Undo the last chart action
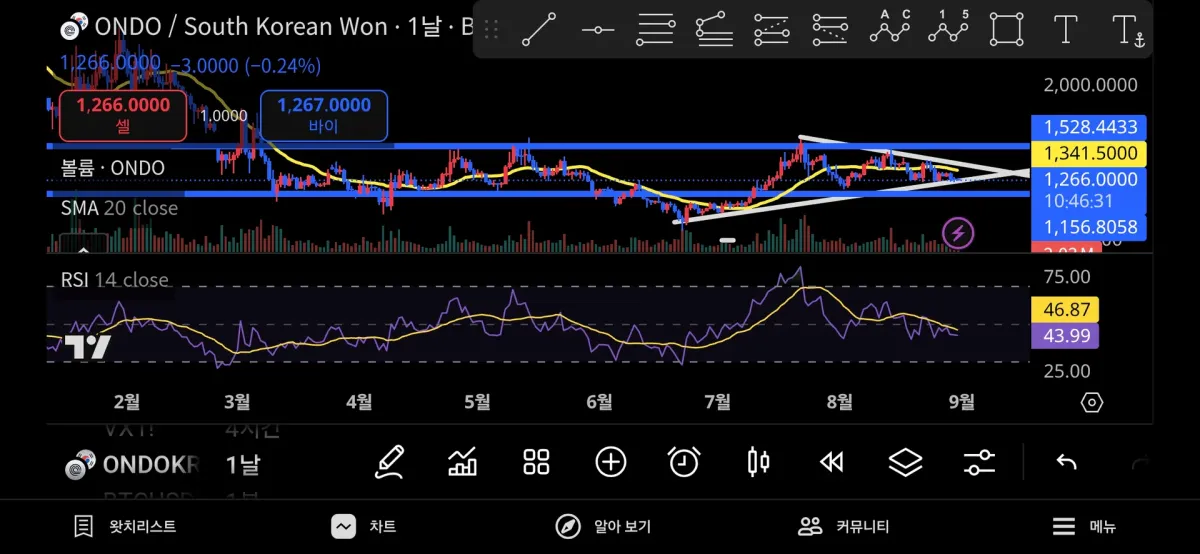Image resolution: width=1200 pixels, height=554 pixels. tap(1066, 462)
